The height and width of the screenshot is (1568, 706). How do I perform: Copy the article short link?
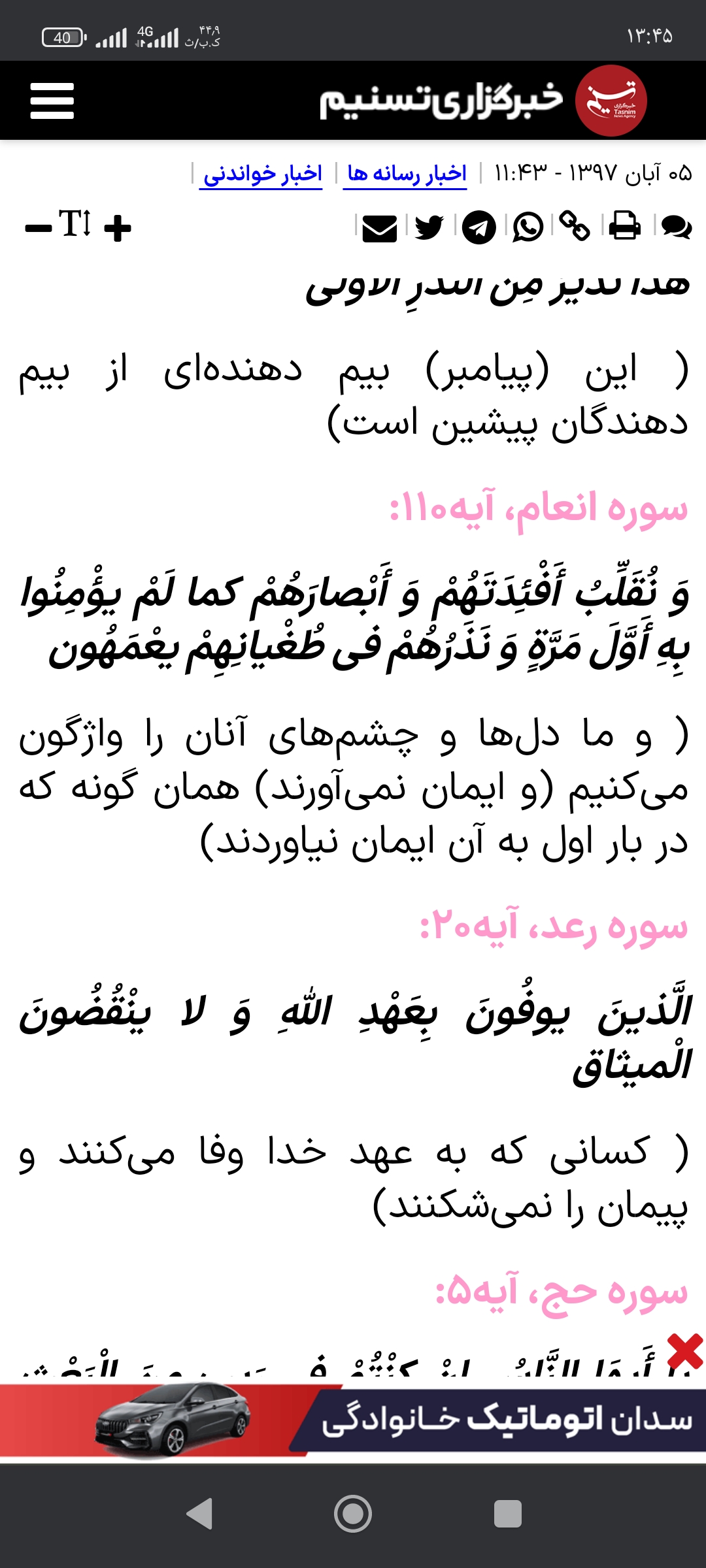coord(575,227)
